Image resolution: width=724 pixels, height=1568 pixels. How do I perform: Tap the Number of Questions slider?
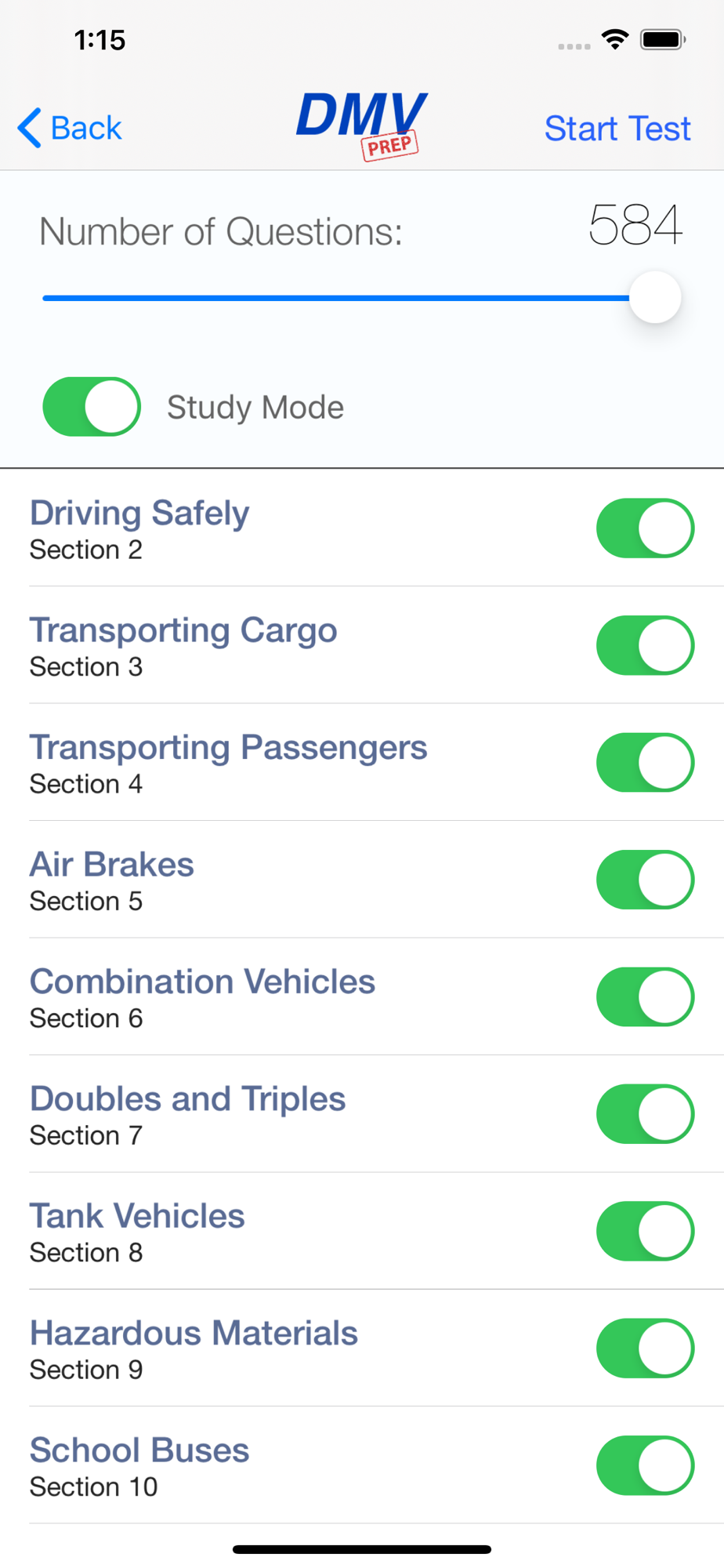point(362,298)
